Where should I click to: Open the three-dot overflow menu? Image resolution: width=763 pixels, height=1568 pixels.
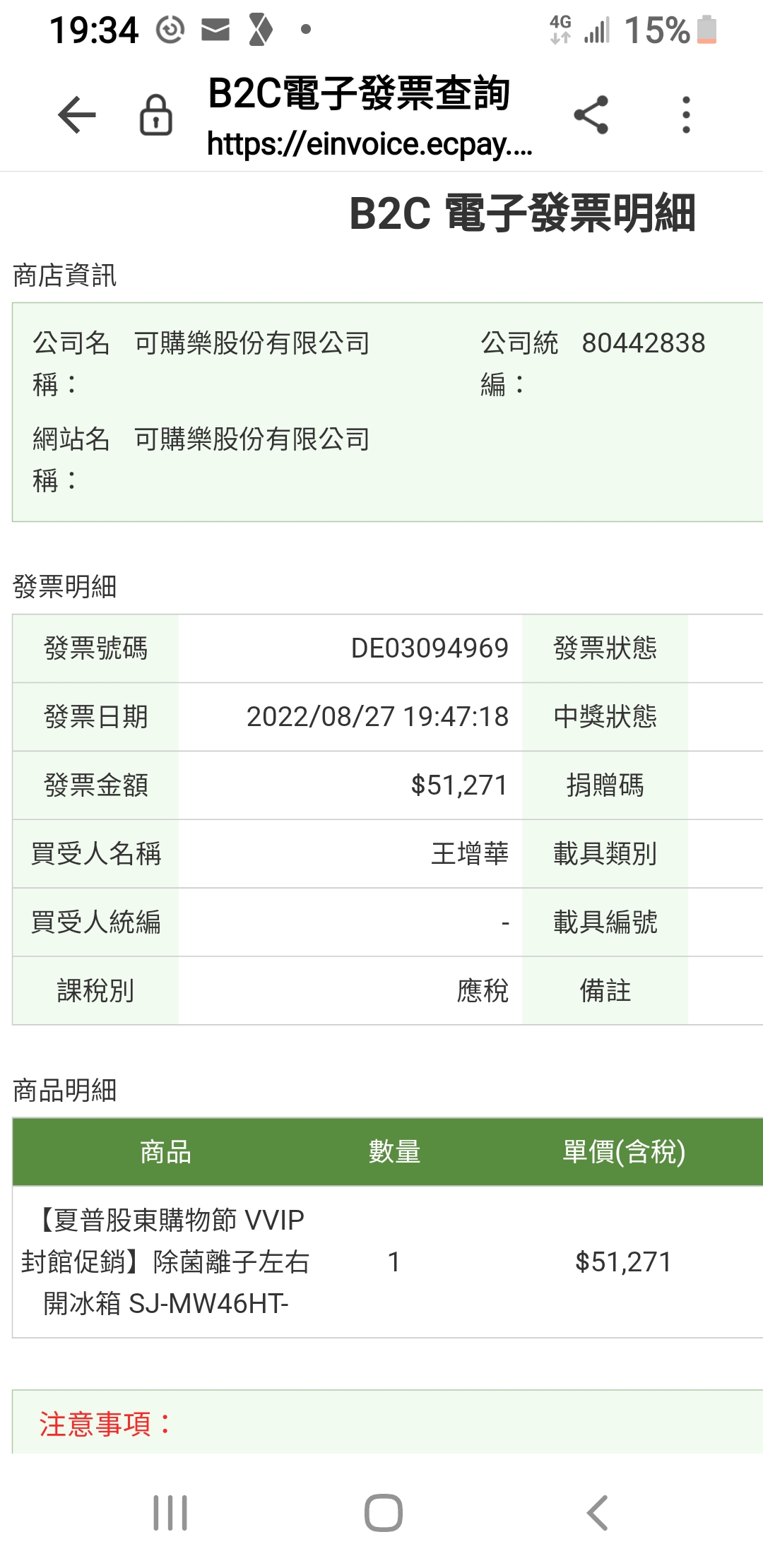pyautogui.click(x=685, y=115)
